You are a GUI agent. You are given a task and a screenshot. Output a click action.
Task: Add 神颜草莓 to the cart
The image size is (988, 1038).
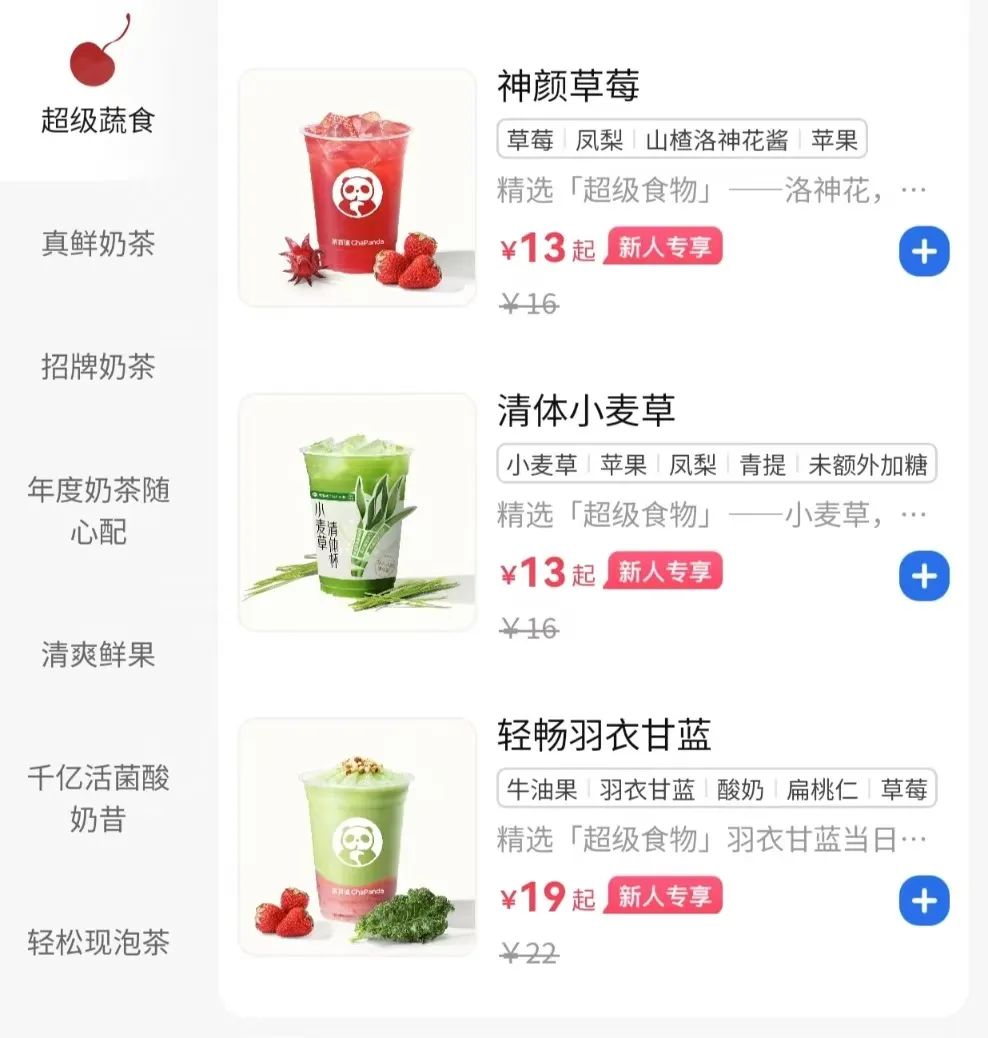pyautogui.click(x=923, y=252)
